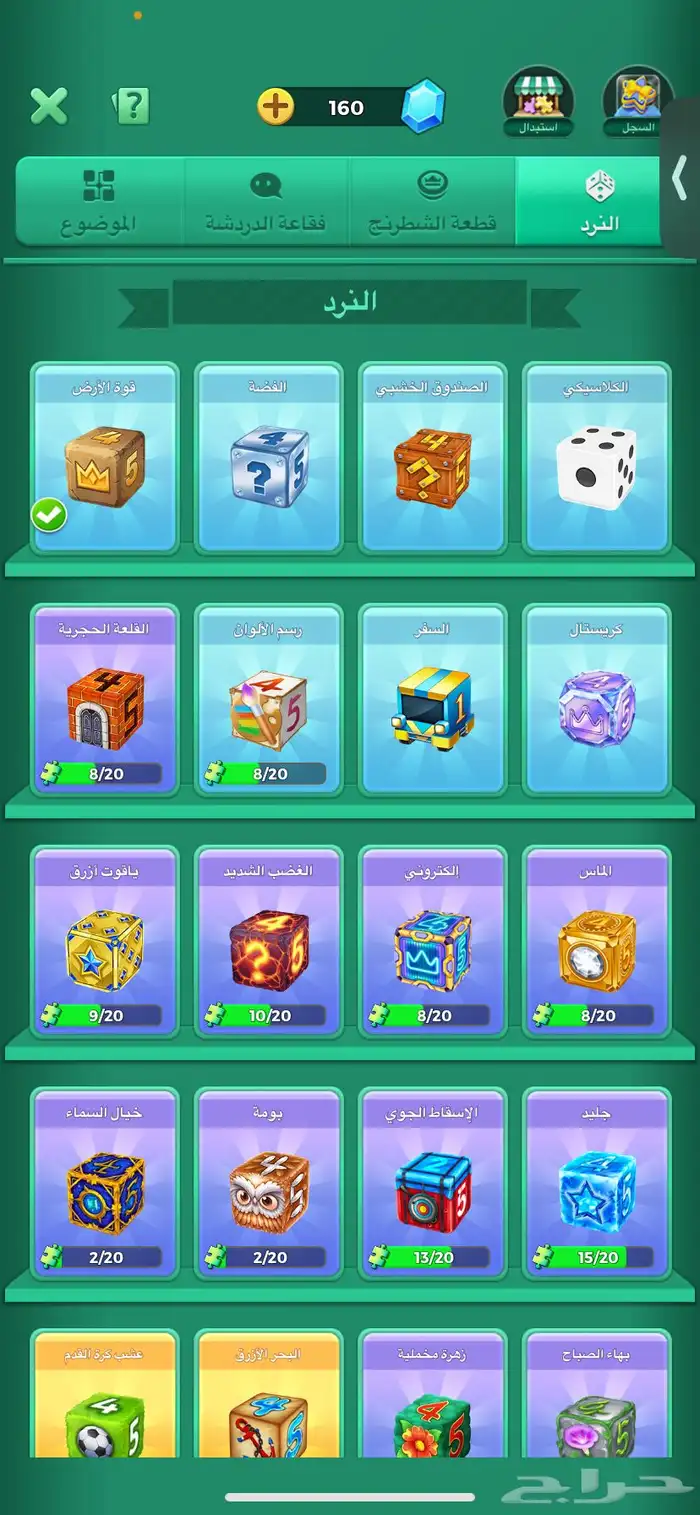Choose the الصندوق الخشبي dice
Viewport: 700px width, 1515px height.
432,458
